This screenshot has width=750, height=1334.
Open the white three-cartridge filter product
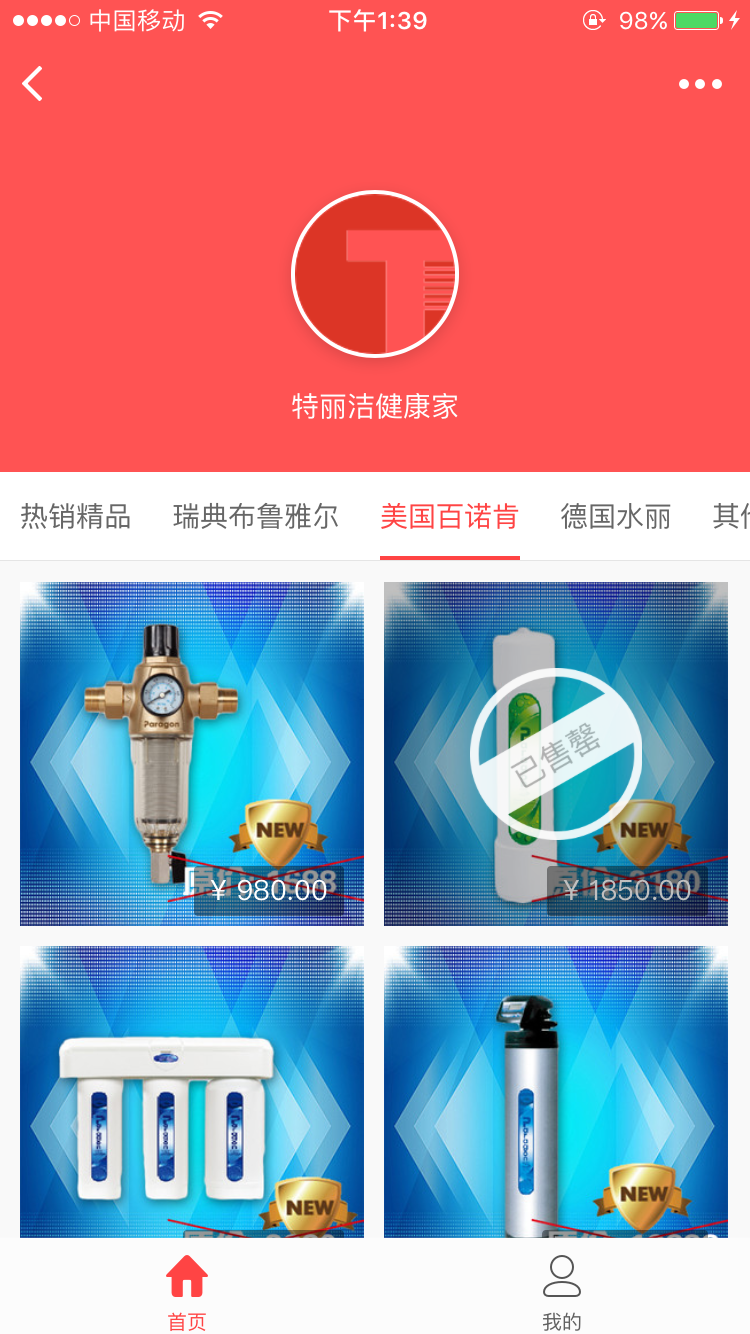click(x=192, y=1090)
